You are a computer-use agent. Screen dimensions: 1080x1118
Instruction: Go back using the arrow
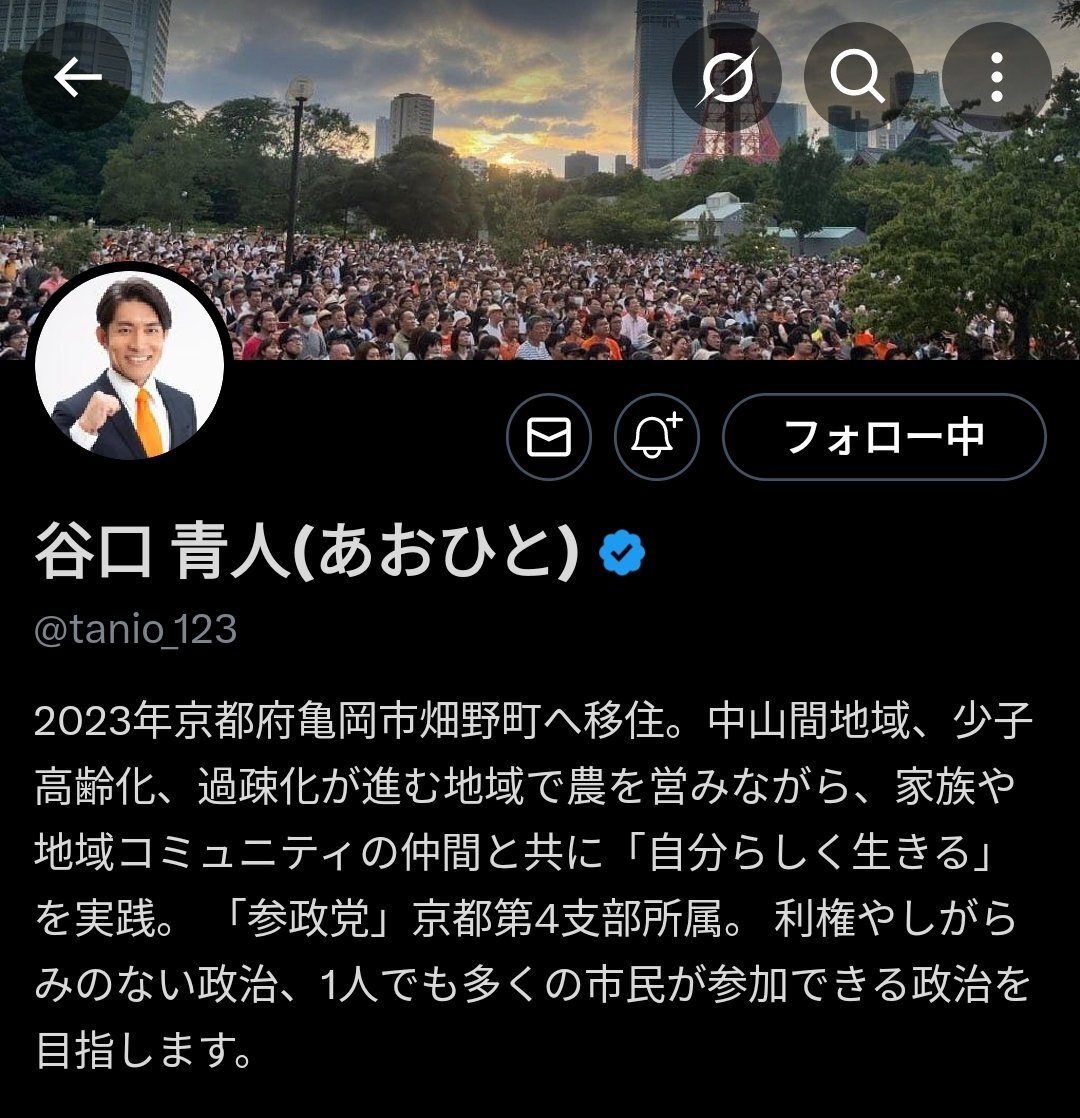[77, 77]
